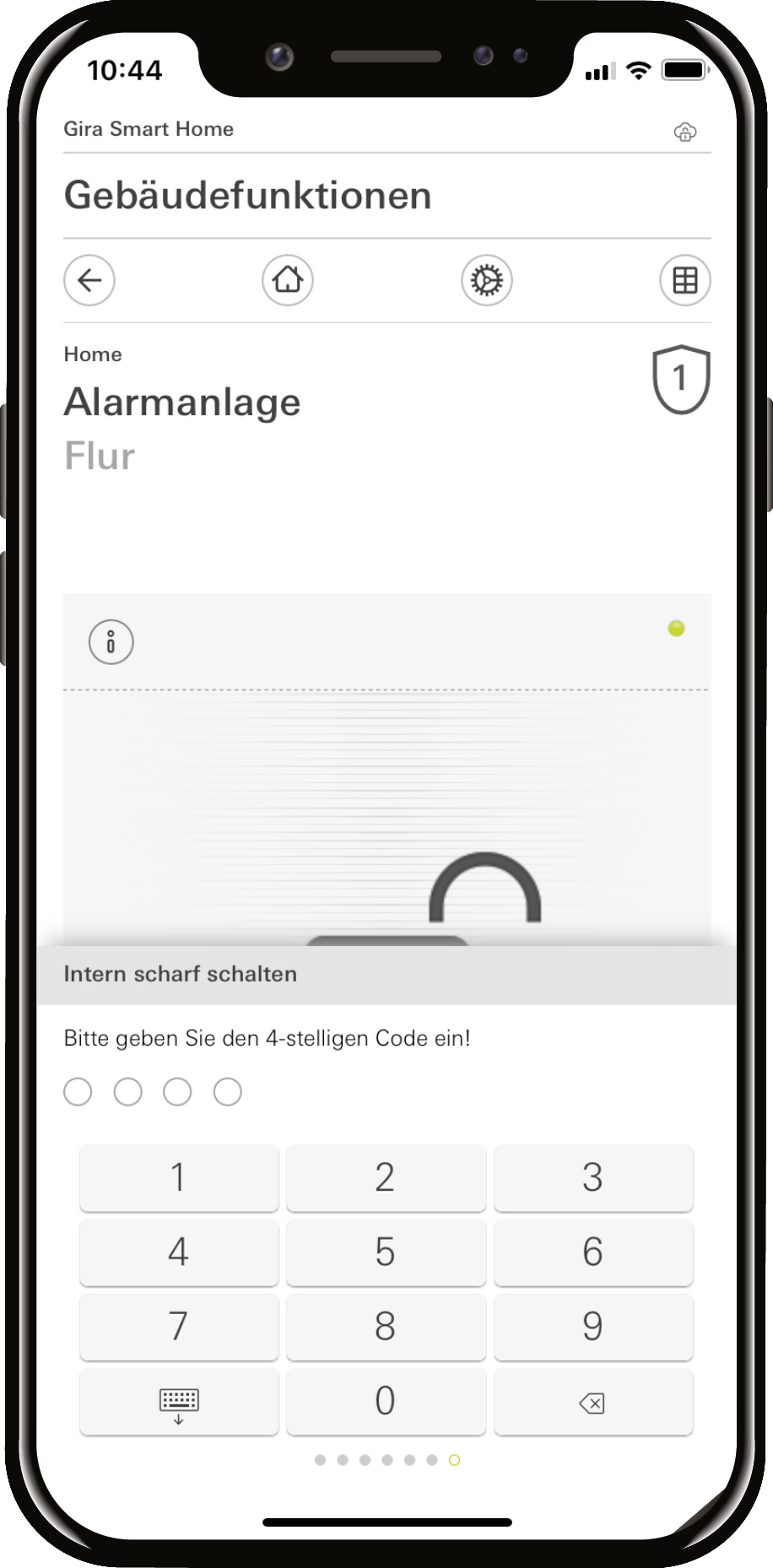The image size is (773, 1568).
Task: Tap the cloud remote access icon
Action: click(x=685, y=132)
